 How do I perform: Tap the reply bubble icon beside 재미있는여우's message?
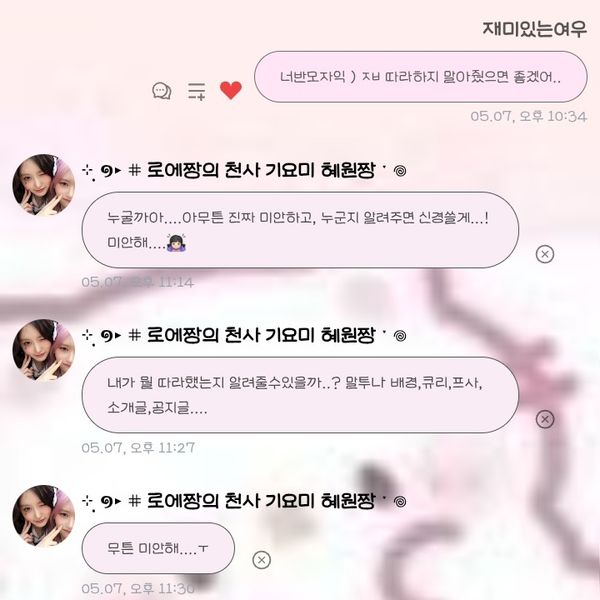point(162,91)
